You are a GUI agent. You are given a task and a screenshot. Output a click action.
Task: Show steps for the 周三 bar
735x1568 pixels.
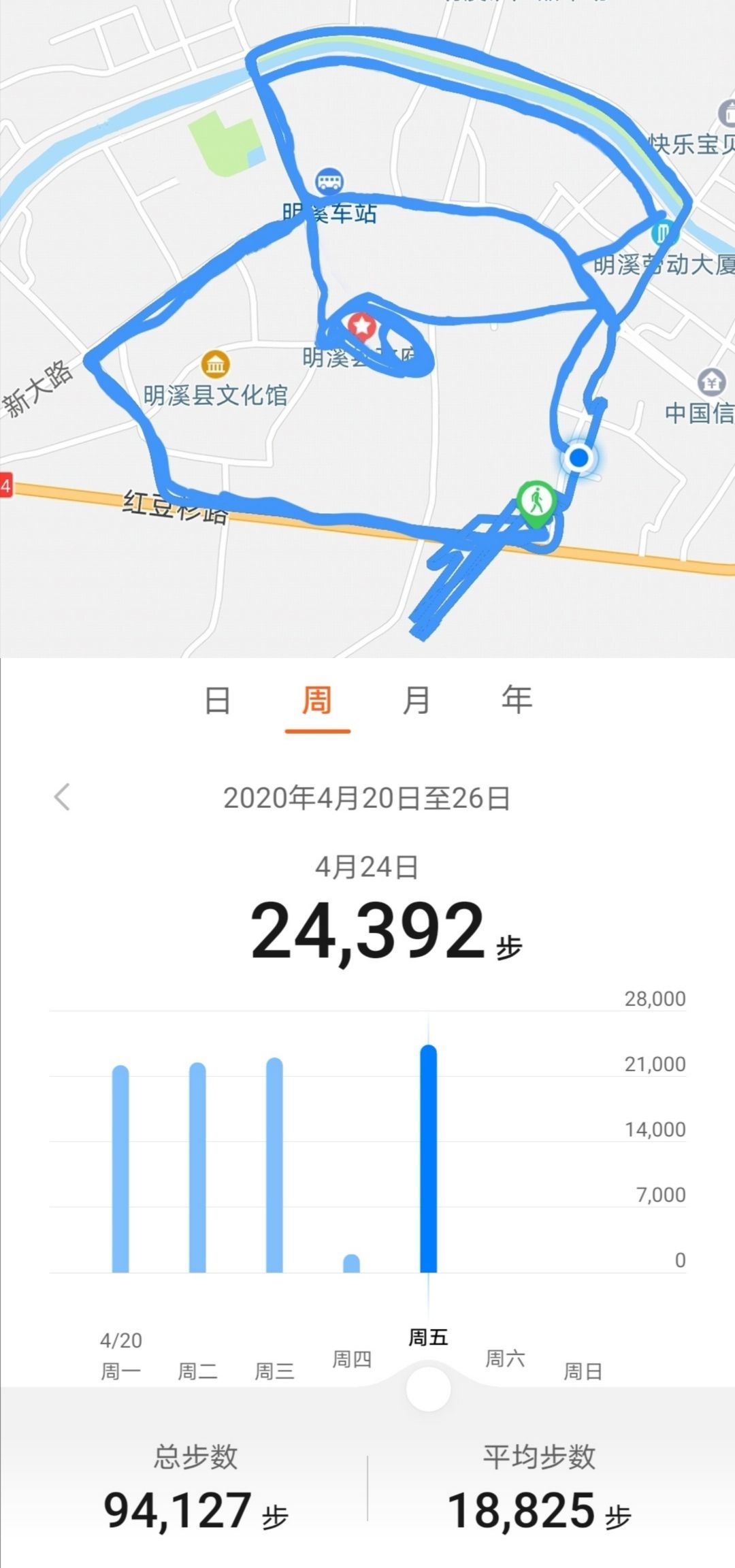point(274,1165)
